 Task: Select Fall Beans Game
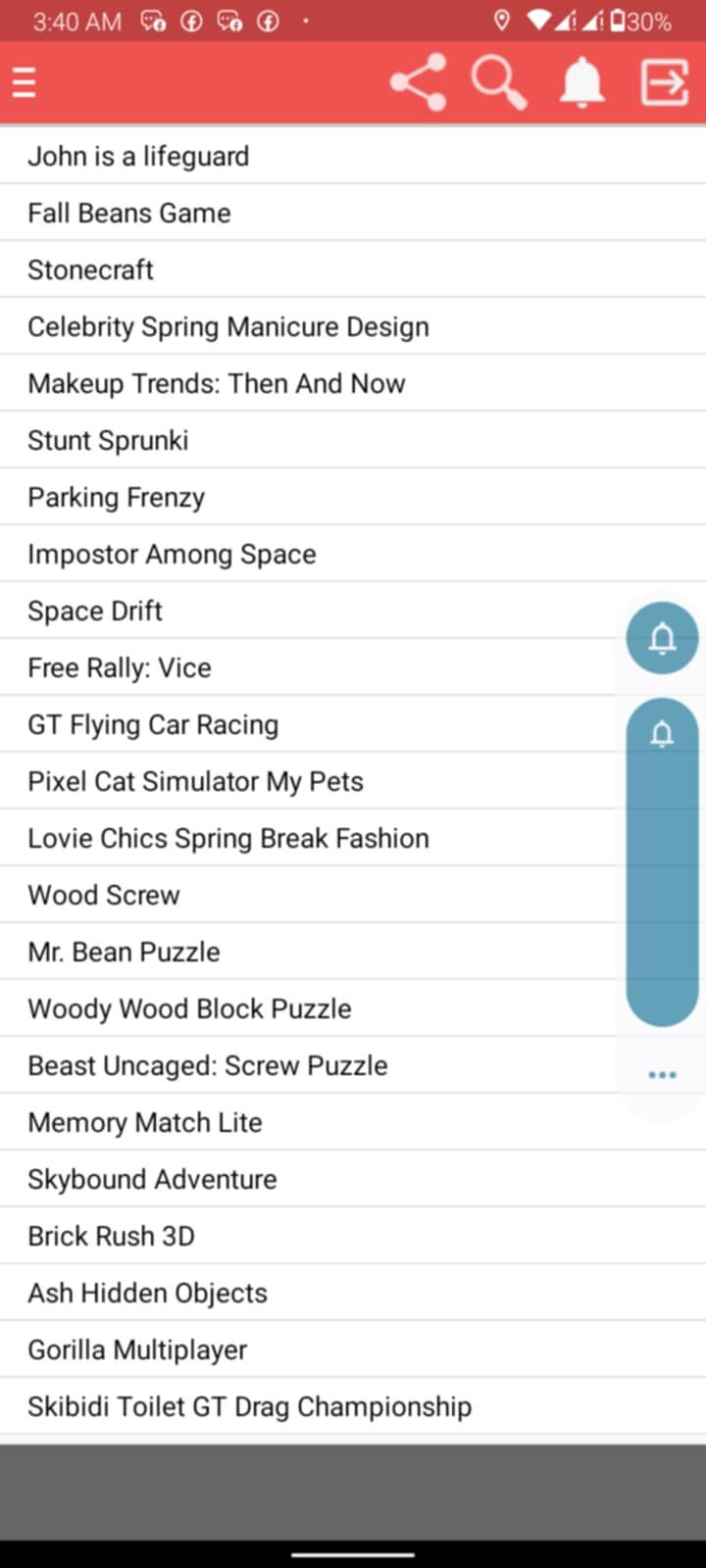point(353,213)
